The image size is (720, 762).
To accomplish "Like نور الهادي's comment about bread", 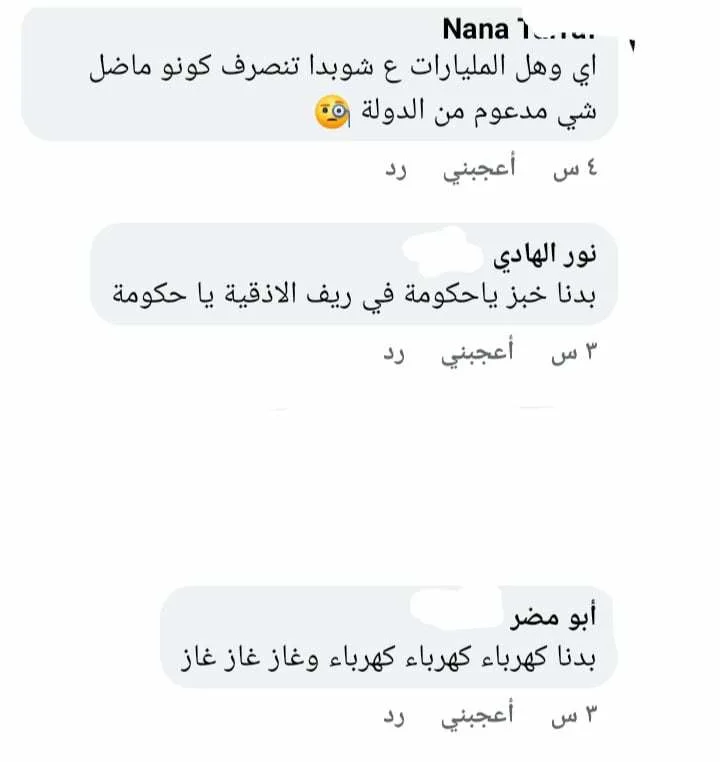I will click(477, 353).
